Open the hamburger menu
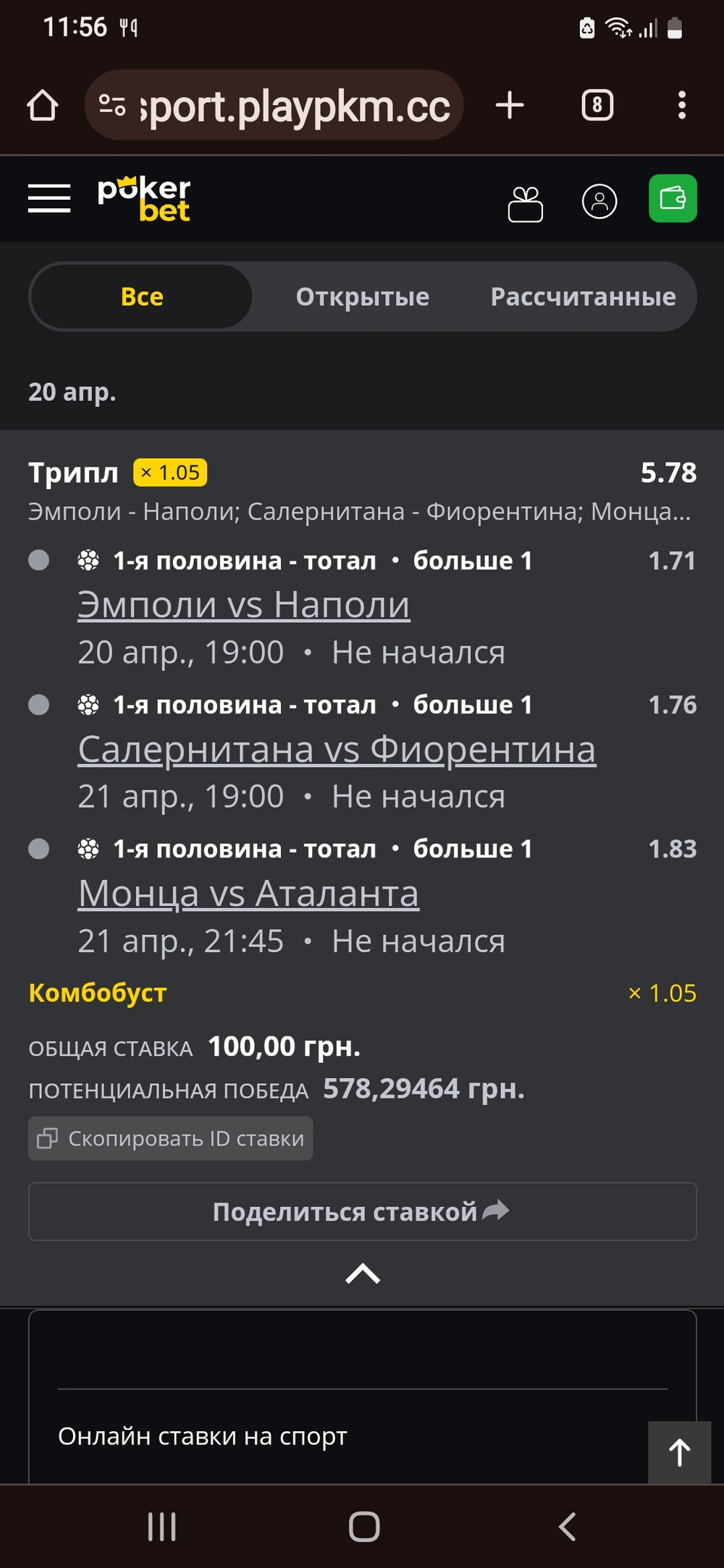The width and height of the screenshot is (724, 1568). pos(49,198)
